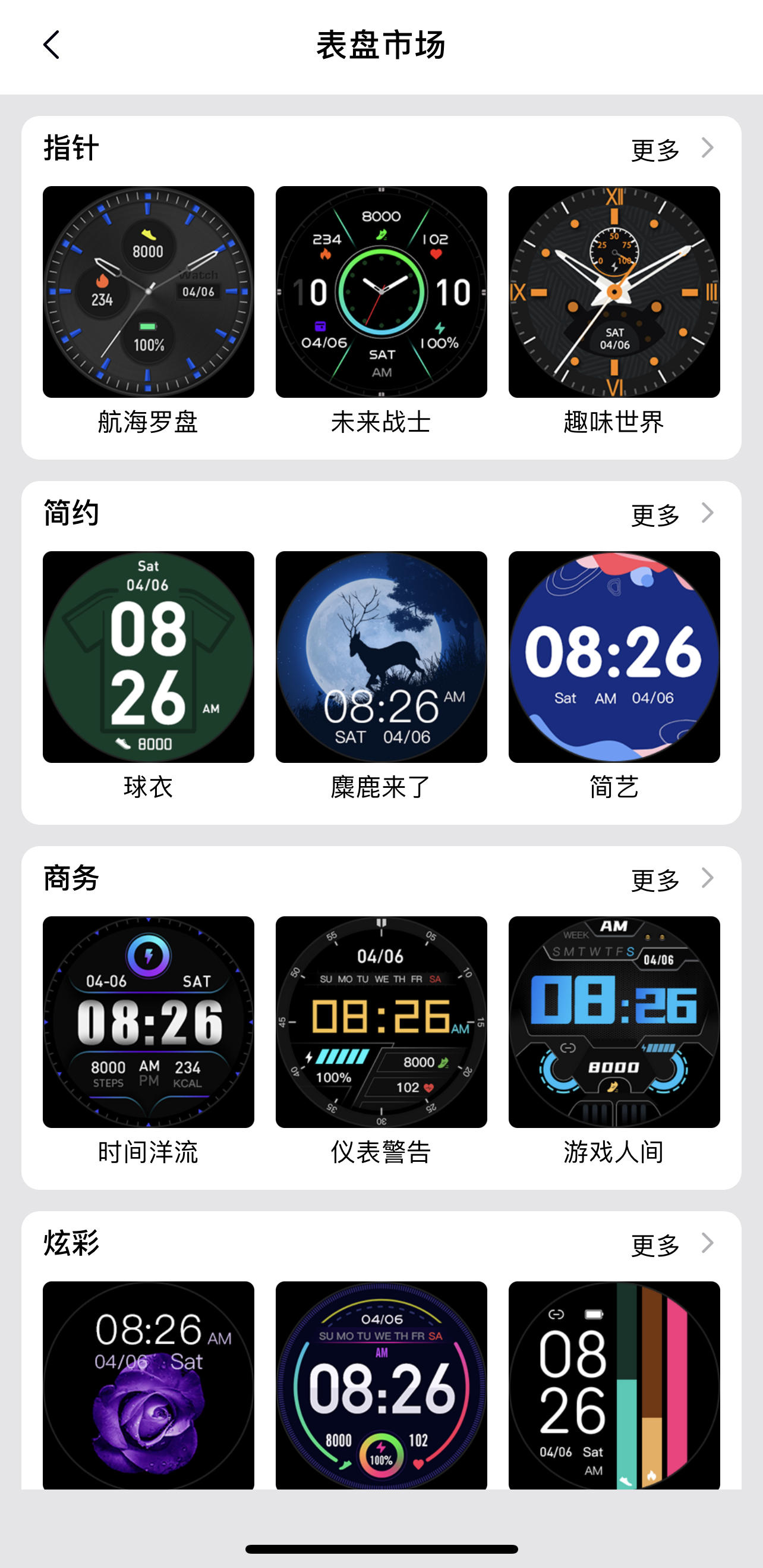Expand the 商务 section via its chevron
The height and width of the screenshot is (1568, 763).
(x=707, y=879)
